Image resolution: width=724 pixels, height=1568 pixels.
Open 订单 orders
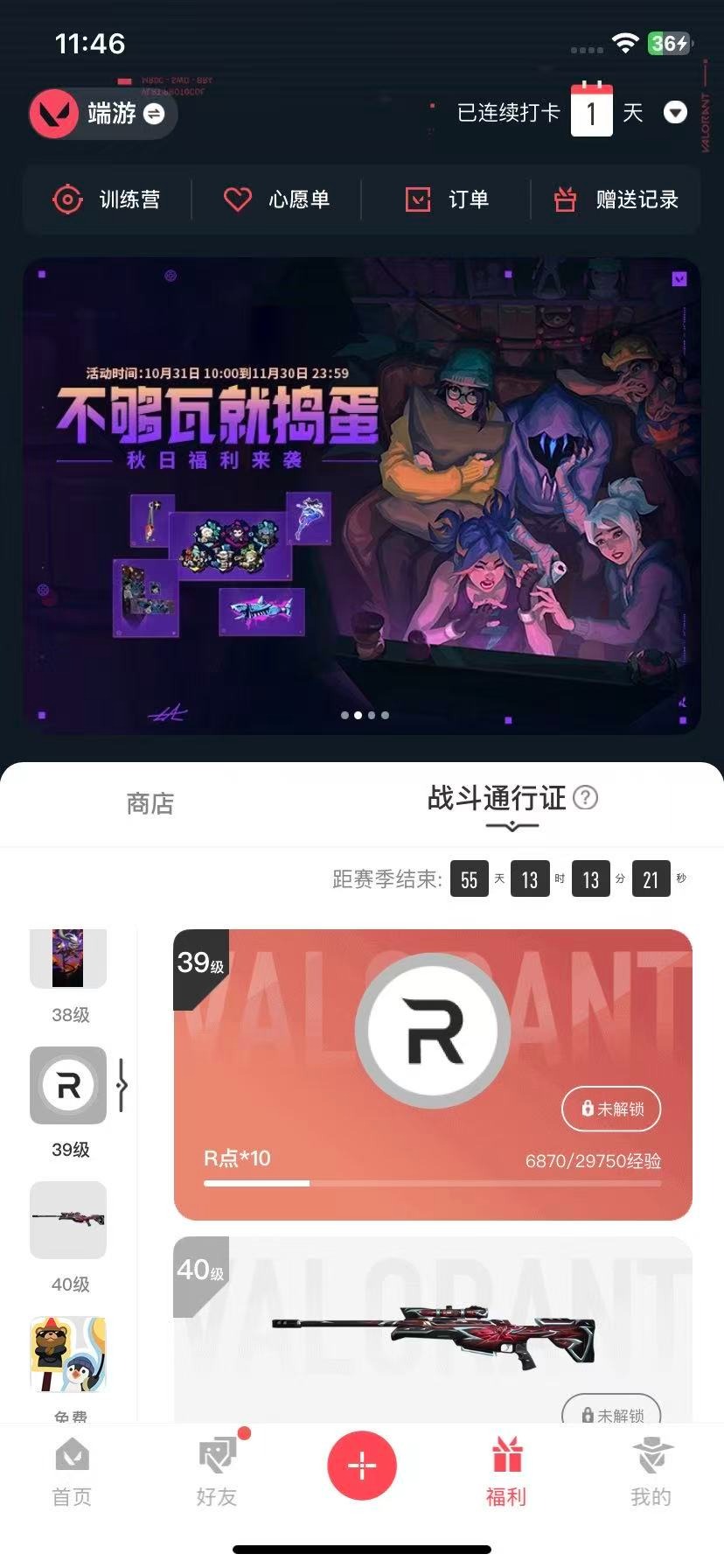(447, 199)
